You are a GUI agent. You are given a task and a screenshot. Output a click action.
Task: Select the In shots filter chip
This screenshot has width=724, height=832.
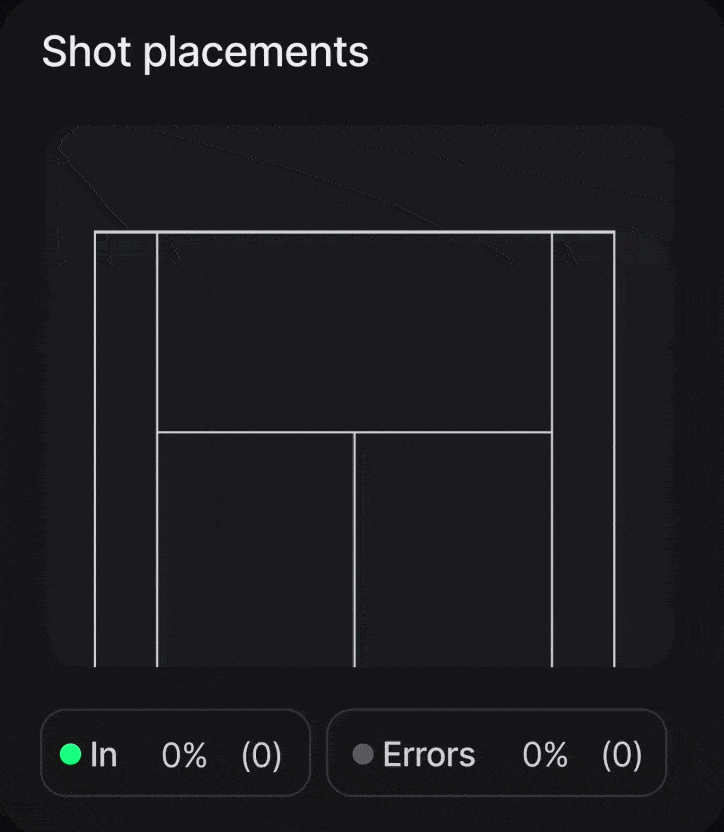pyautogui.click(x=175, y=754)
